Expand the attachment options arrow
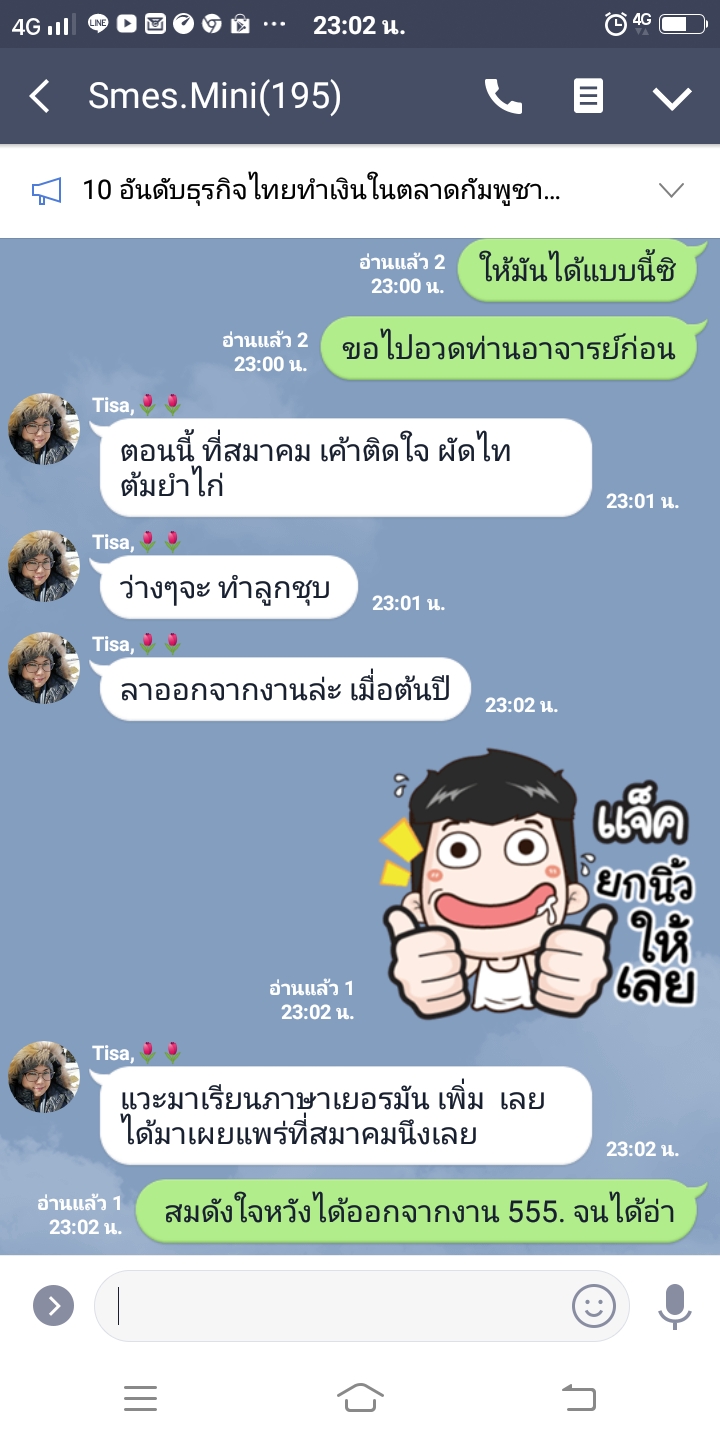Image resolution: width=720 pixels, height=1440 pixels. click(53, 1305)
